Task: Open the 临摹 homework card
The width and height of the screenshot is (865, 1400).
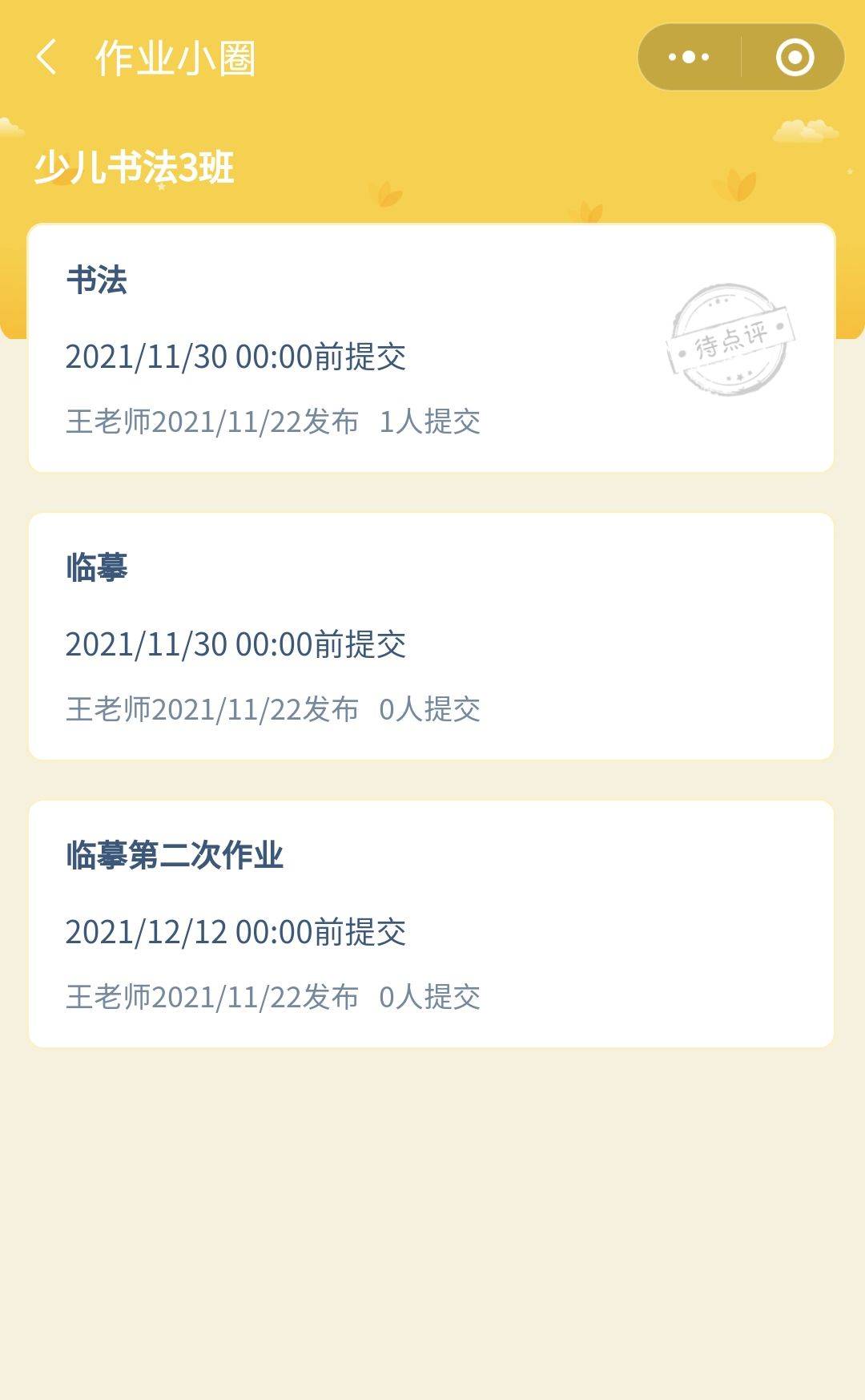Action: pyautogui.click(x=432, y=637)
